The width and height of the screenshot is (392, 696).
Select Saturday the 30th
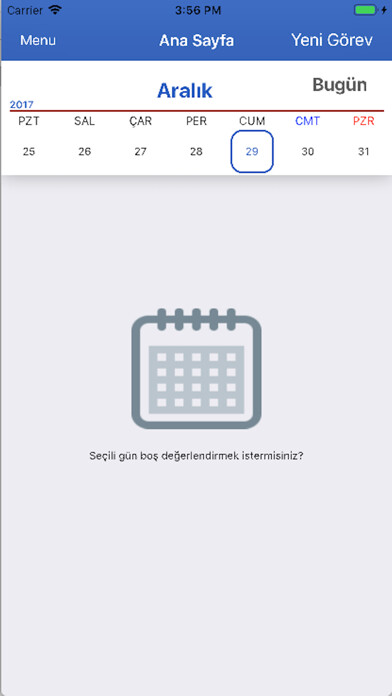coord(308,152)
